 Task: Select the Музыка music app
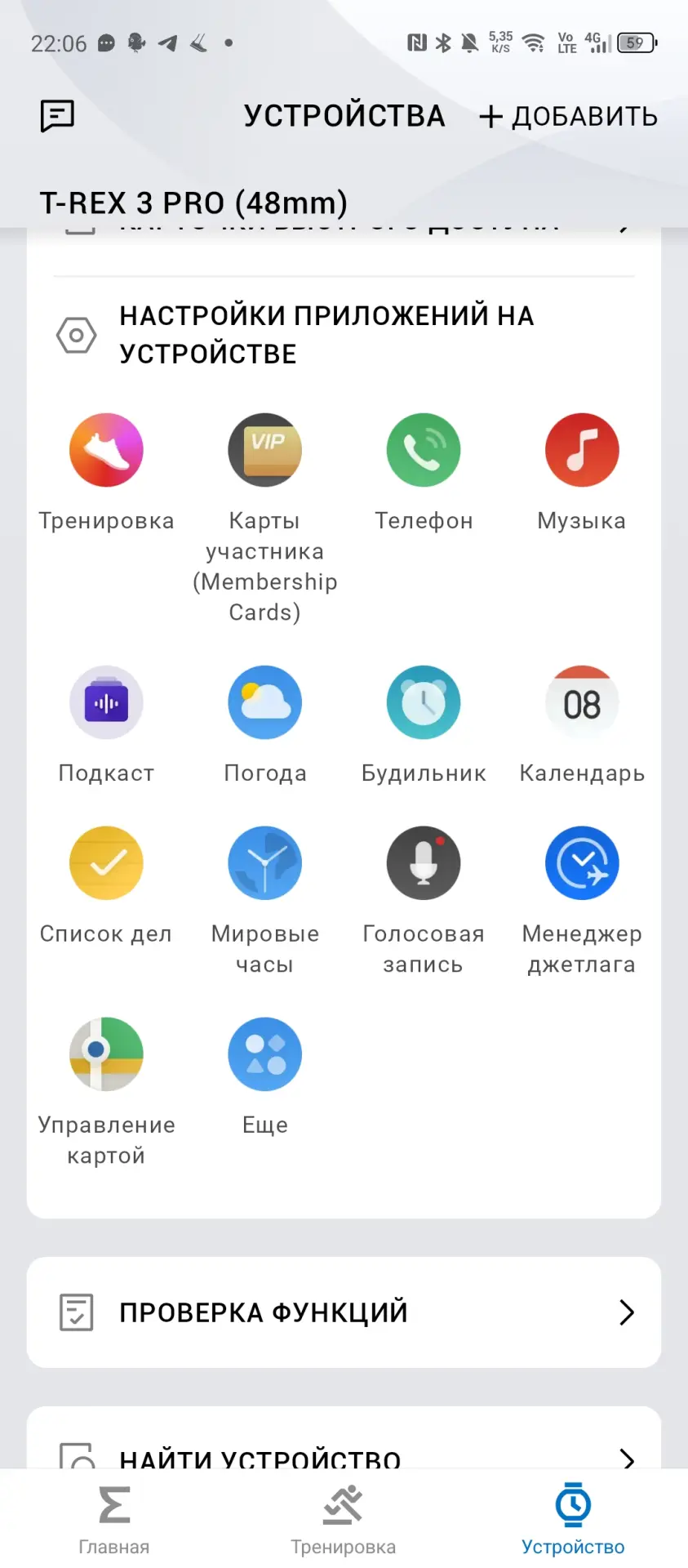tap(582, 450)
